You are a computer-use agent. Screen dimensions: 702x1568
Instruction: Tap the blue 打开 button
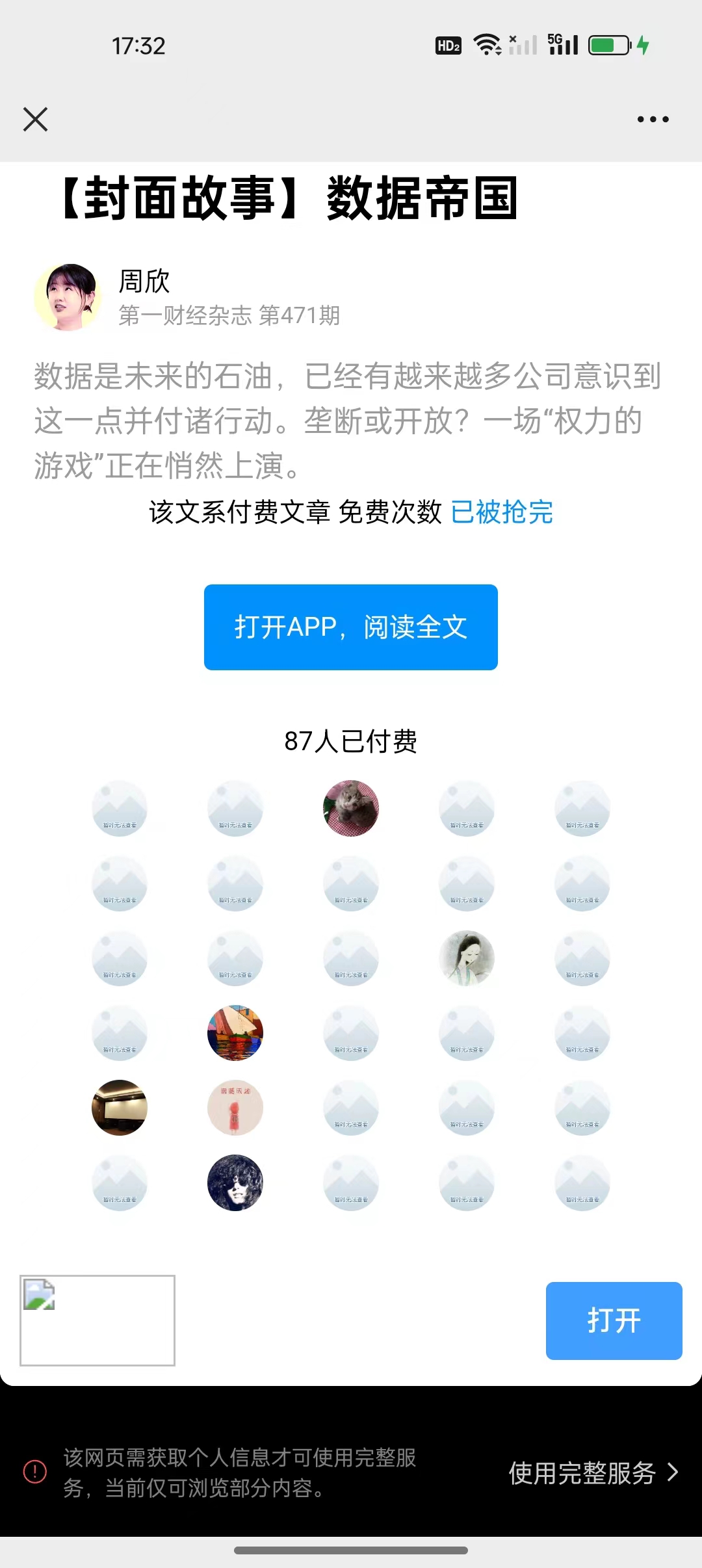pyautogui.click(x=614, y=1320)
